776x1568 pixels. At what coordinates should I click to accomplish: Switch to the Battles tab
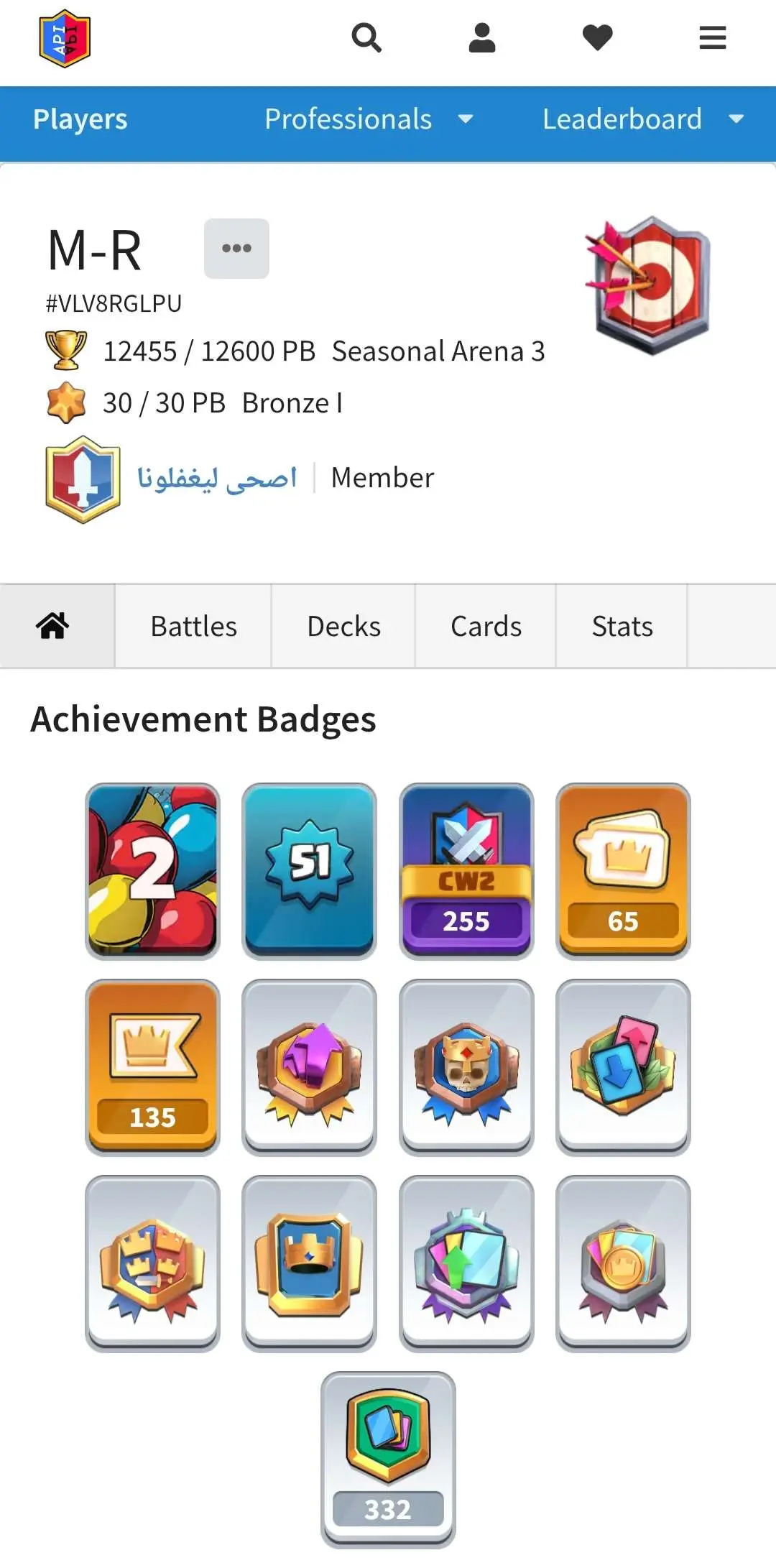point(193,626)
